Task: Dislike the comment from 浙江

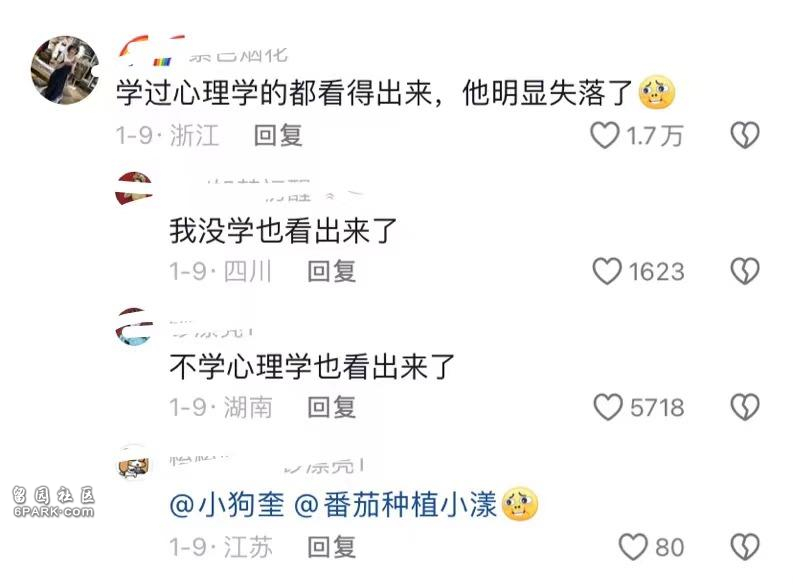Action: (x=745, y=136)
